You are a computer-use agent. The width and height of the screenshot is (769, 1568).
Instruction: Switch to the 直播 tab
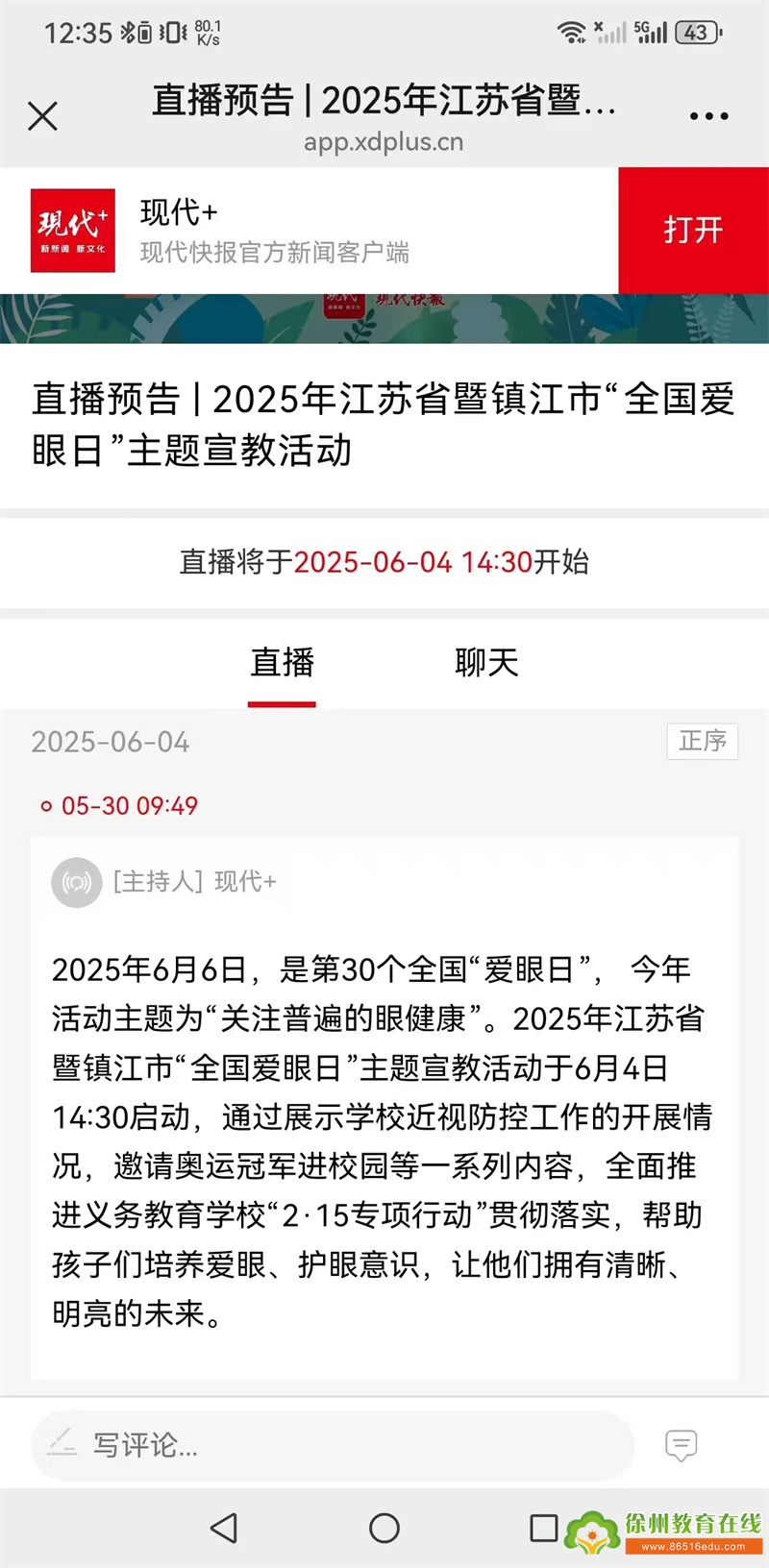click(x=282, y=663)
